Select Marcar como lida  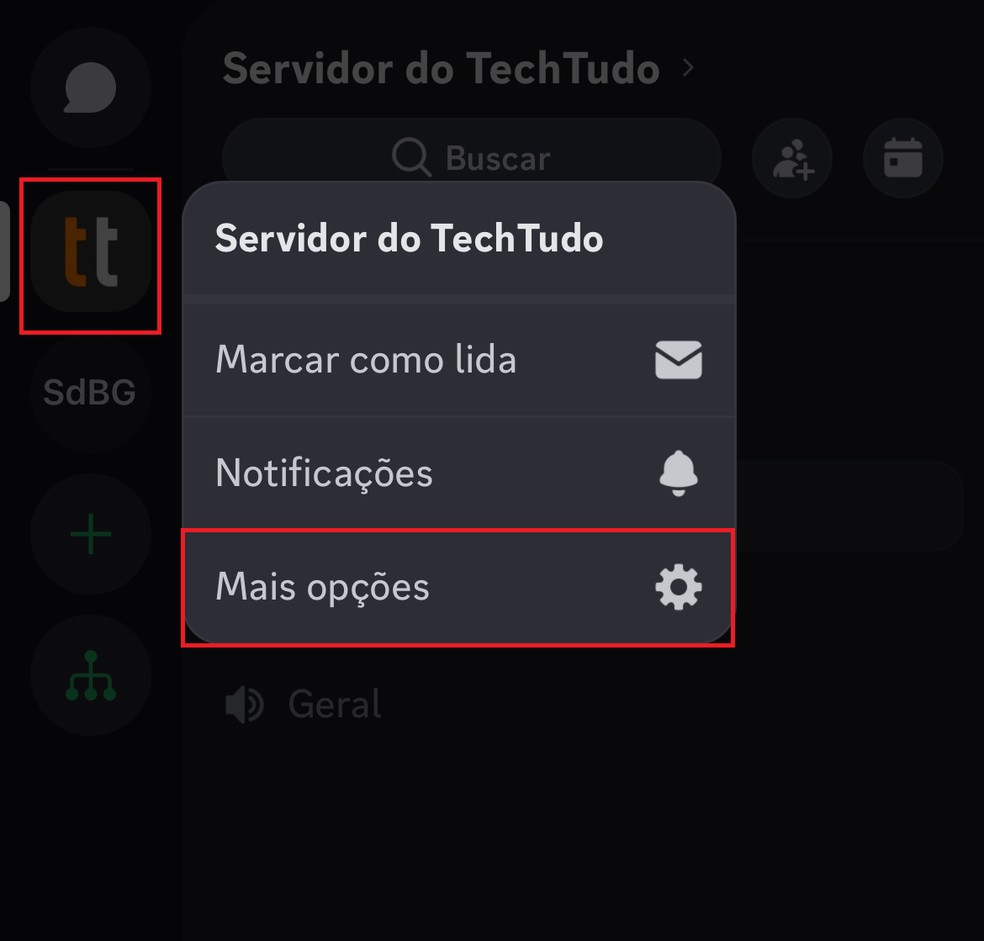[458, 359]
